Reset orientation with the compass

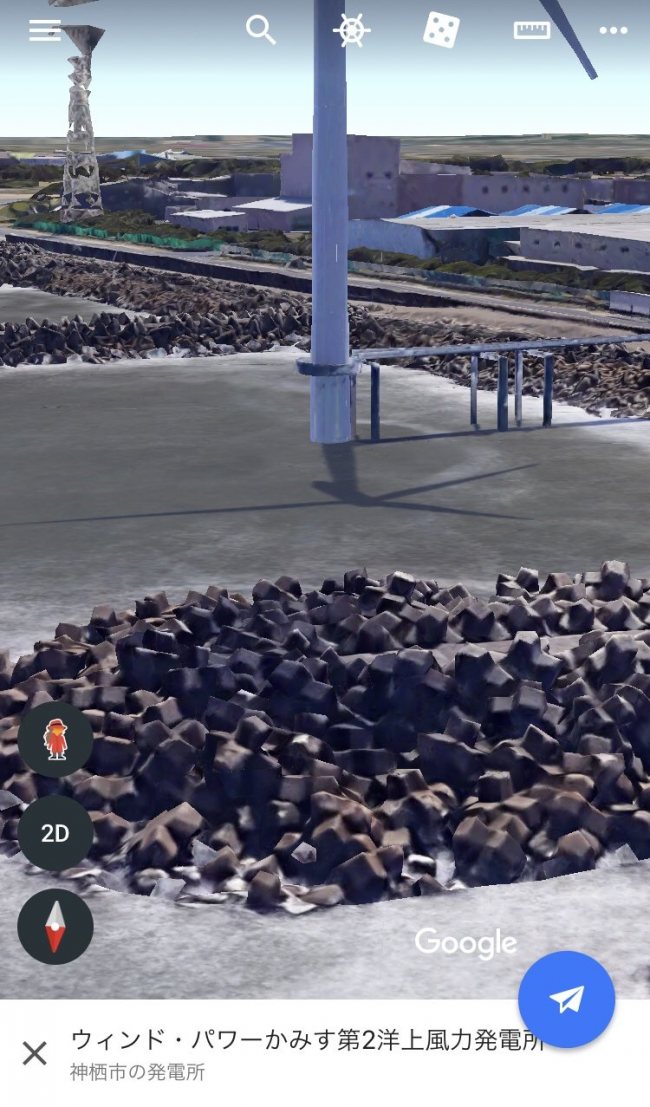point(56,926)
